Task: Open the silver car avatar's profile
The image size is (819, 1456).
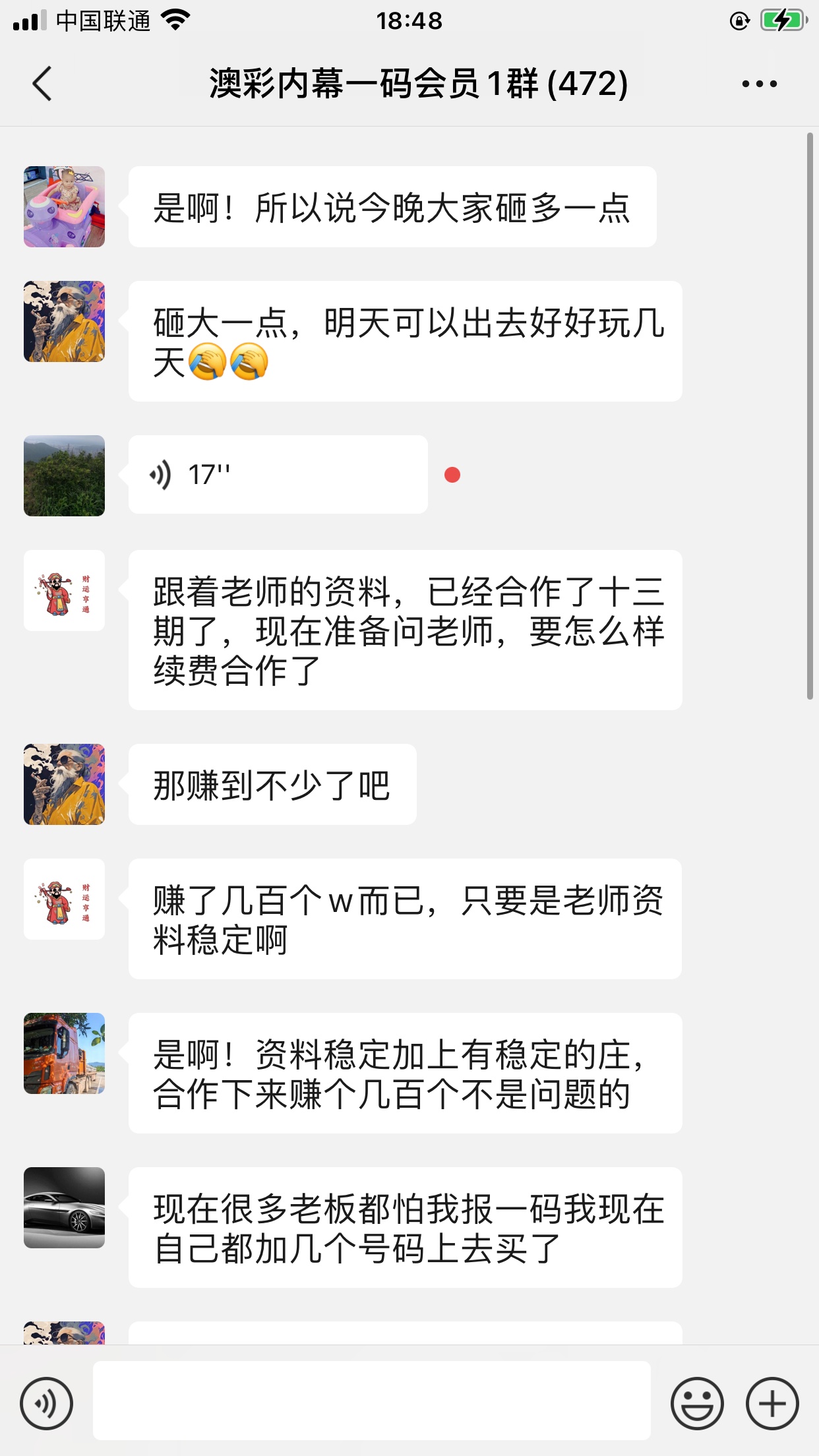Action: click(64, 1207)
